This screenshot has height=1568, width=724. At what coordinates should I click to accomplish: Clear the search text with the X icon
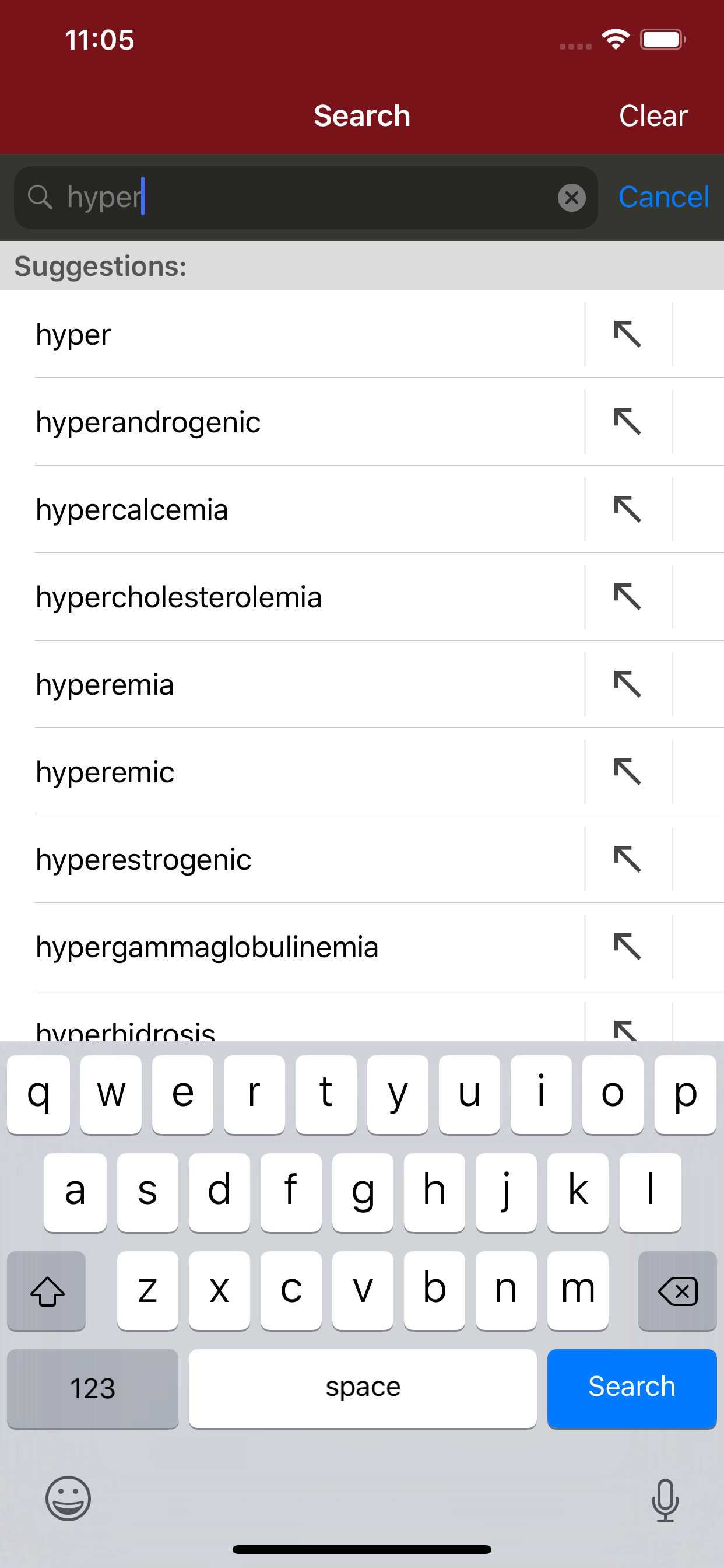tap(571, 197)
